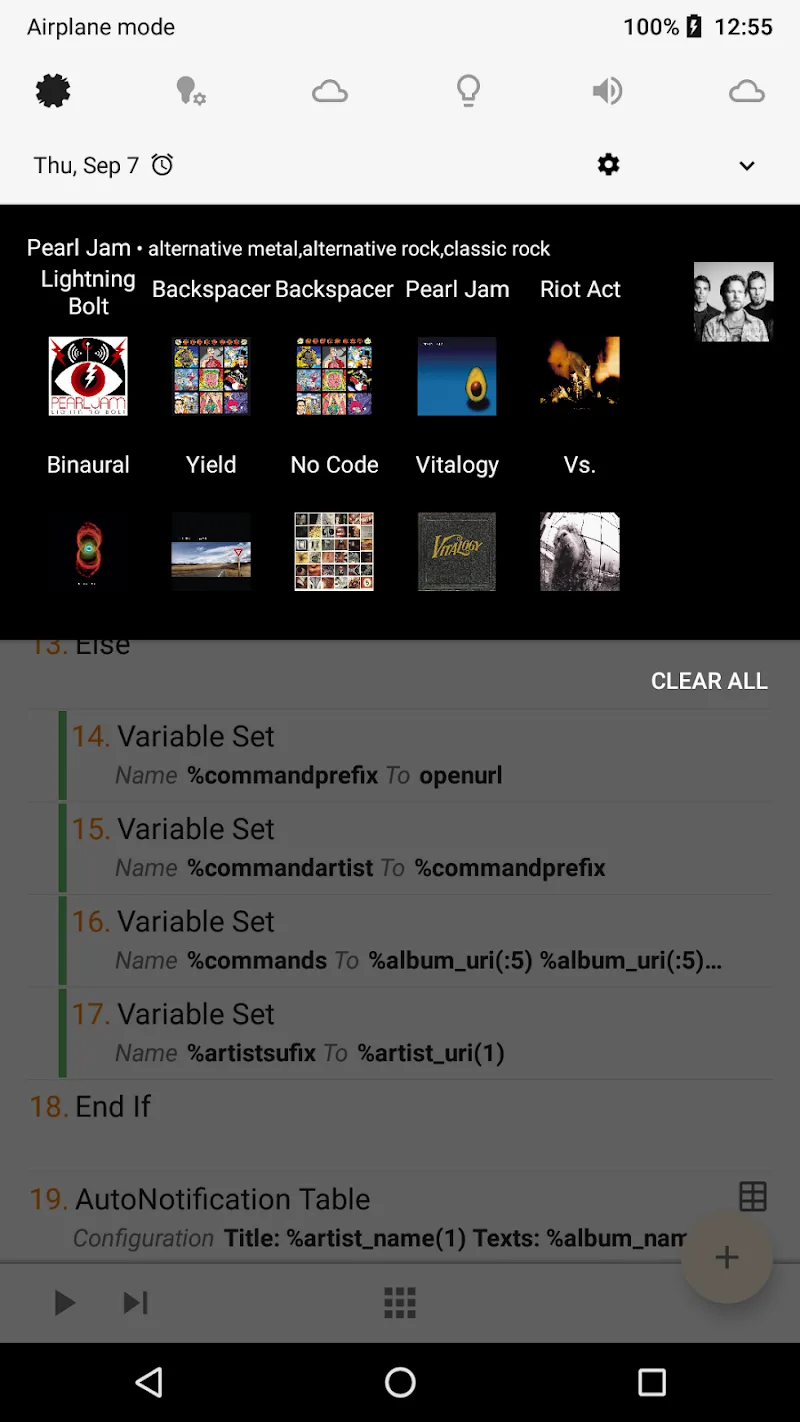Toggle the rightmost cloud quick settings tile
This screenshot has height=1422, width=800.
747,90
